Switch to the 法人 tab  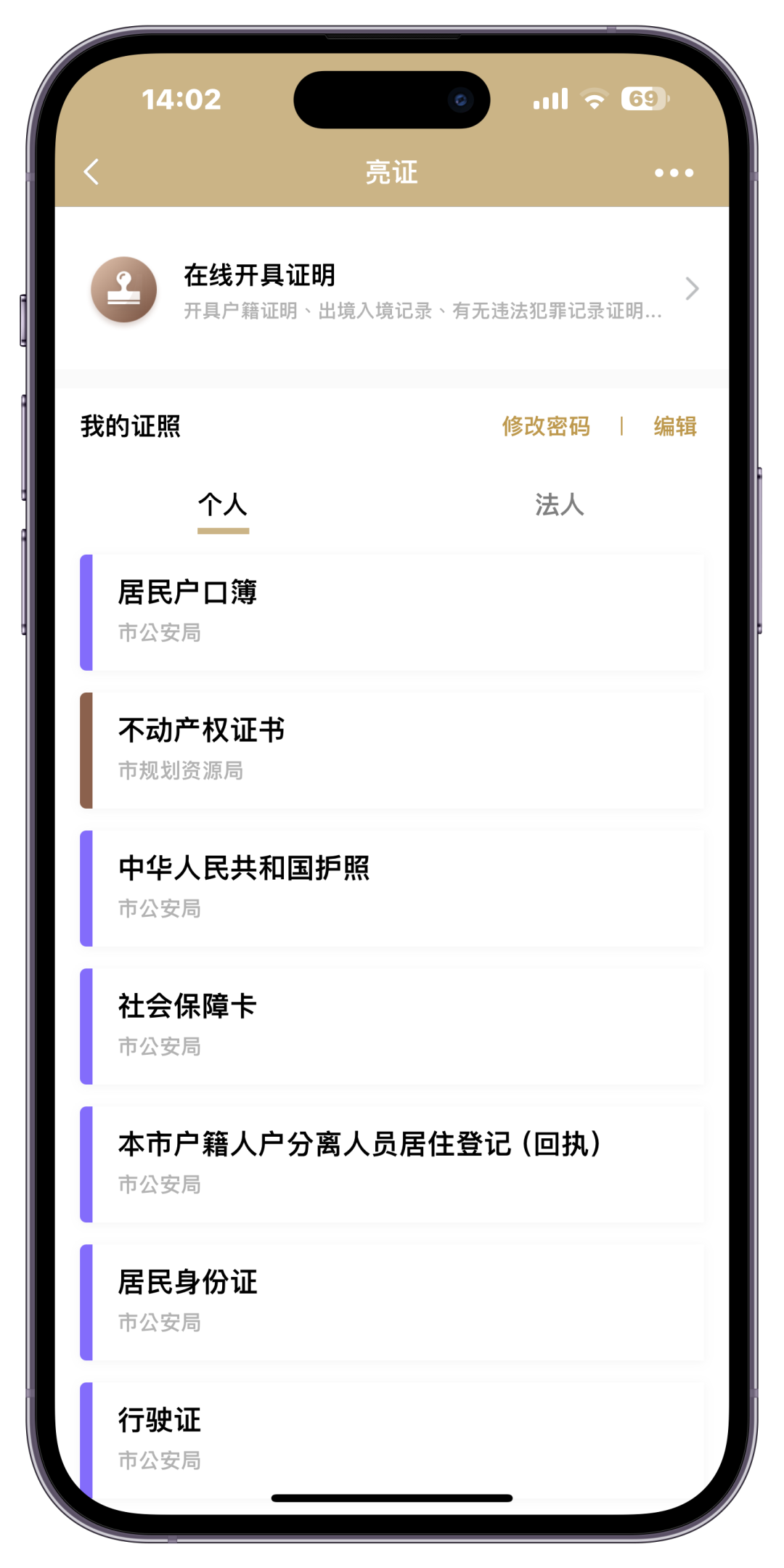pyautogui.click(x=559, y=505)
